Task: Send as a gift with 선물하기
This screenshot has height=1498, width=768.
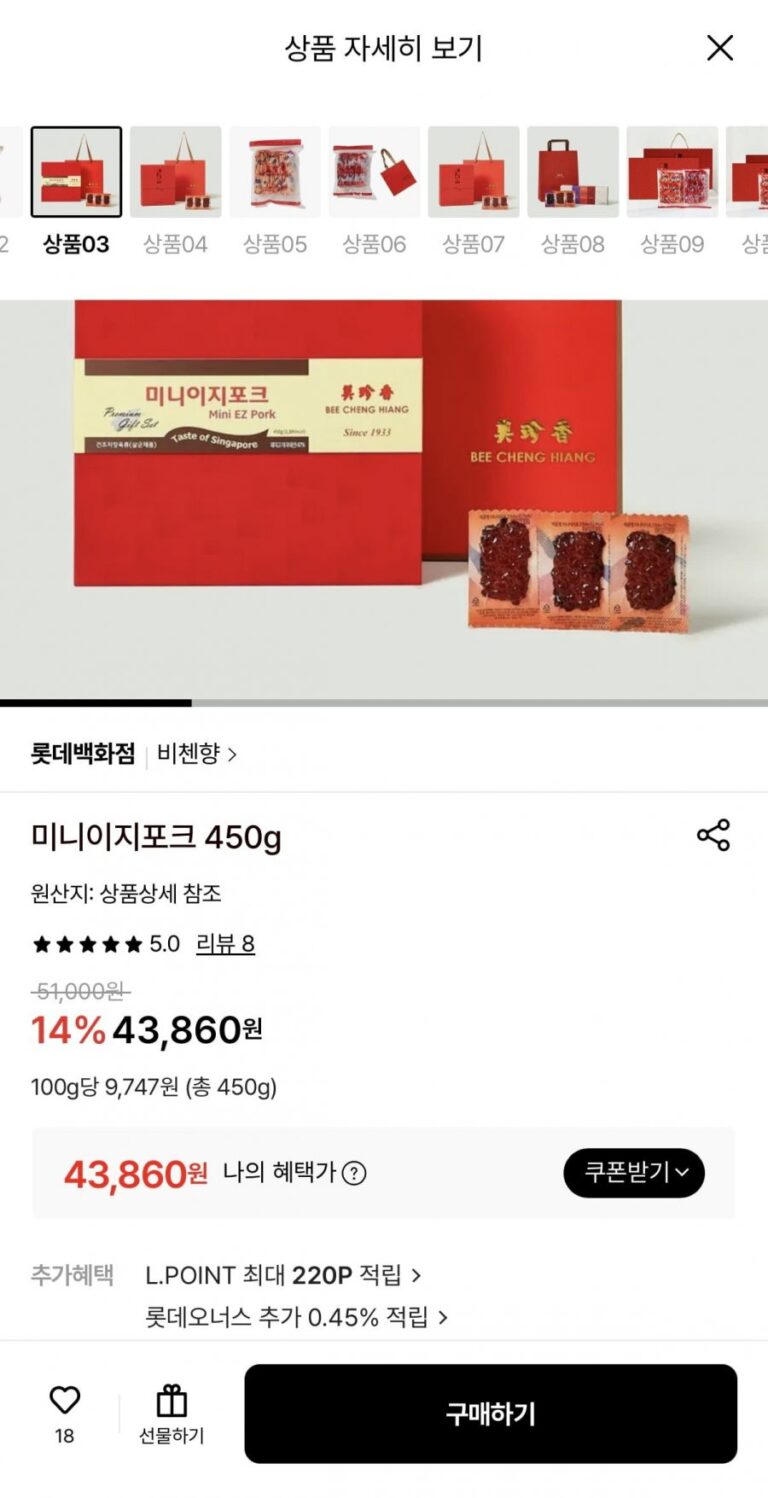Action: [171, 1414]
